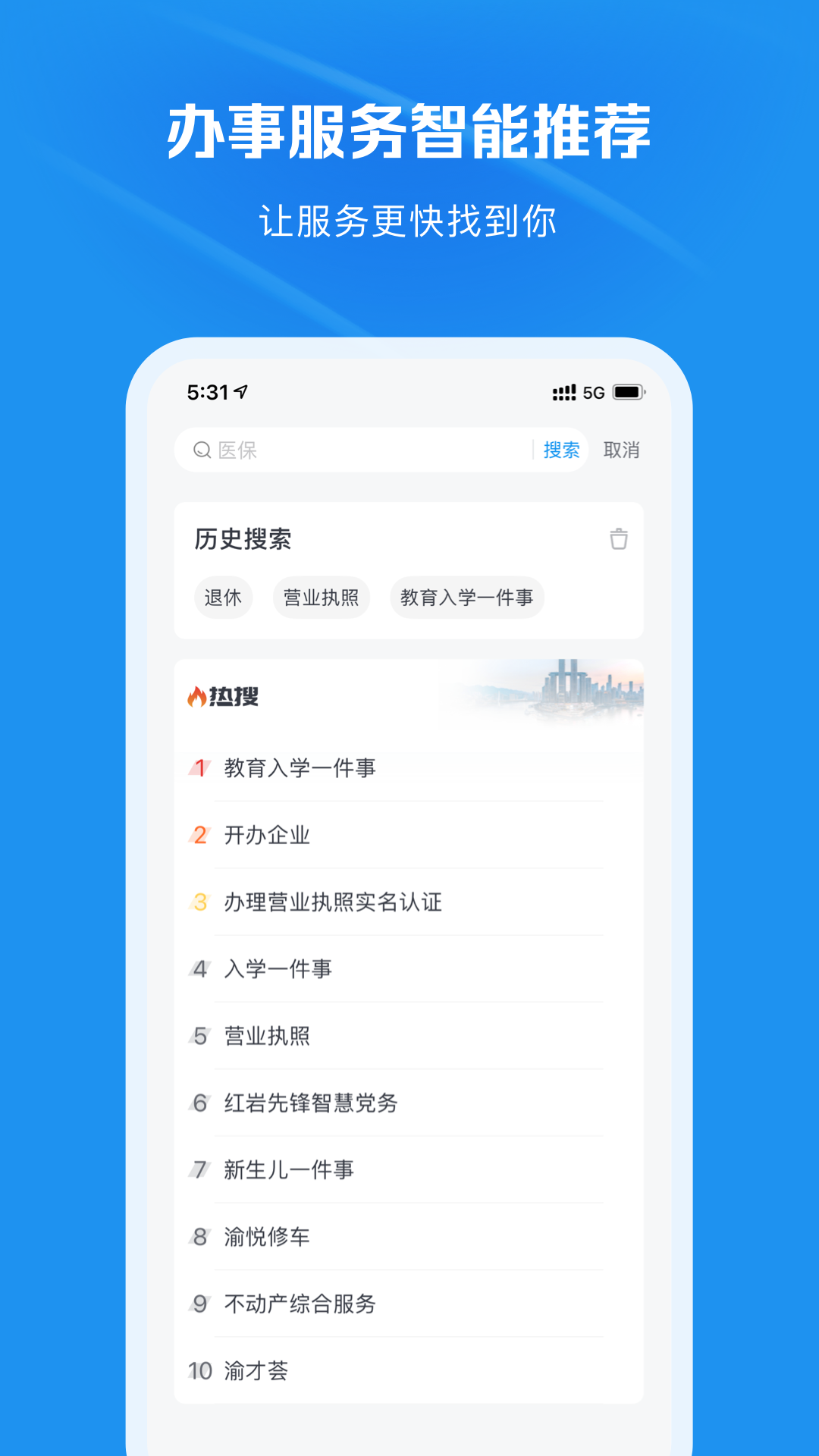Click the 5G network indicator

[x=594, y=392]
